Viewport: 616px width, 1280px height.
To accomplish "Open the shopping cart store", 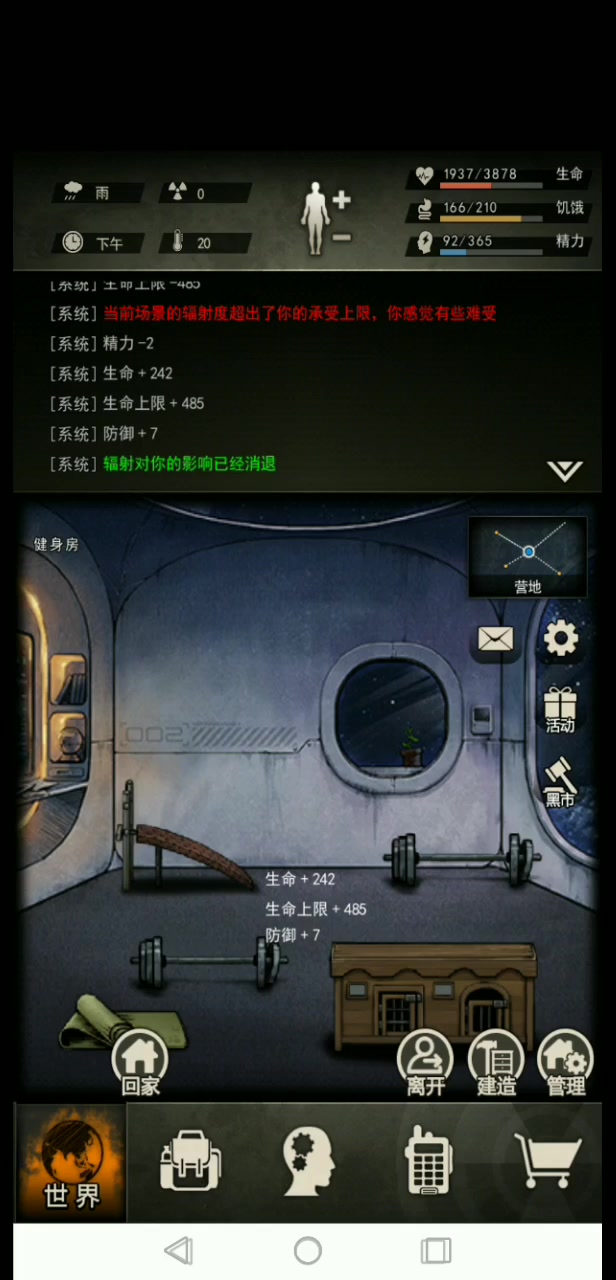I will pyautogui.click(x=547, y=1162).
